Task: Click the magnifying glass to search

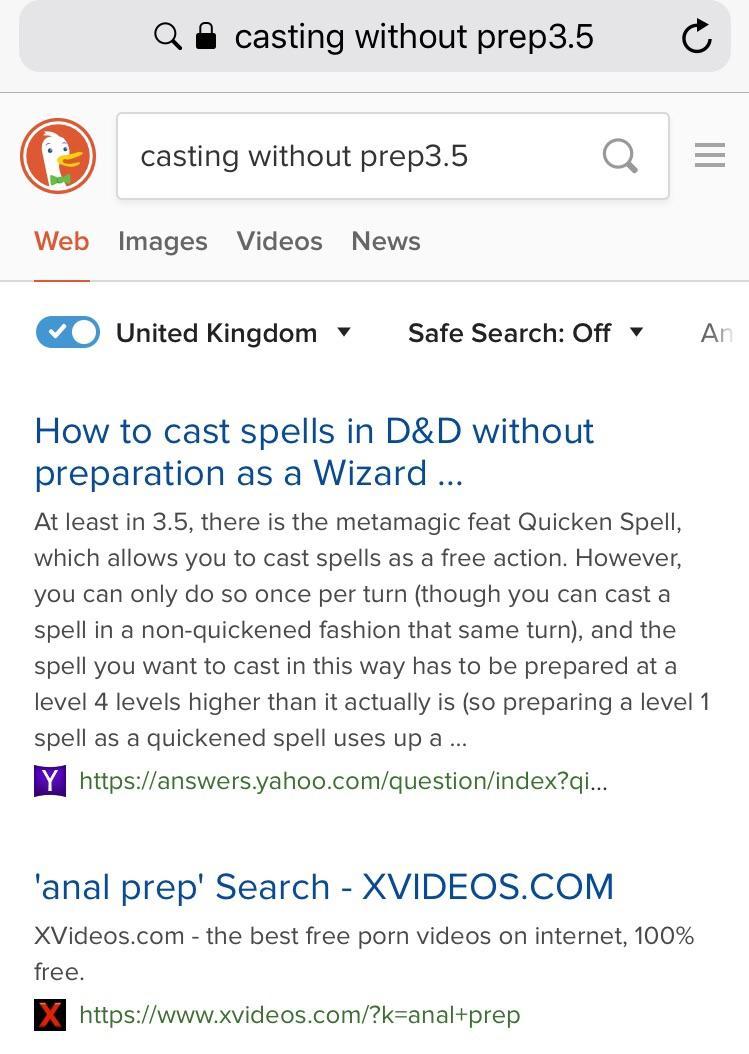Action: (620, 155)
